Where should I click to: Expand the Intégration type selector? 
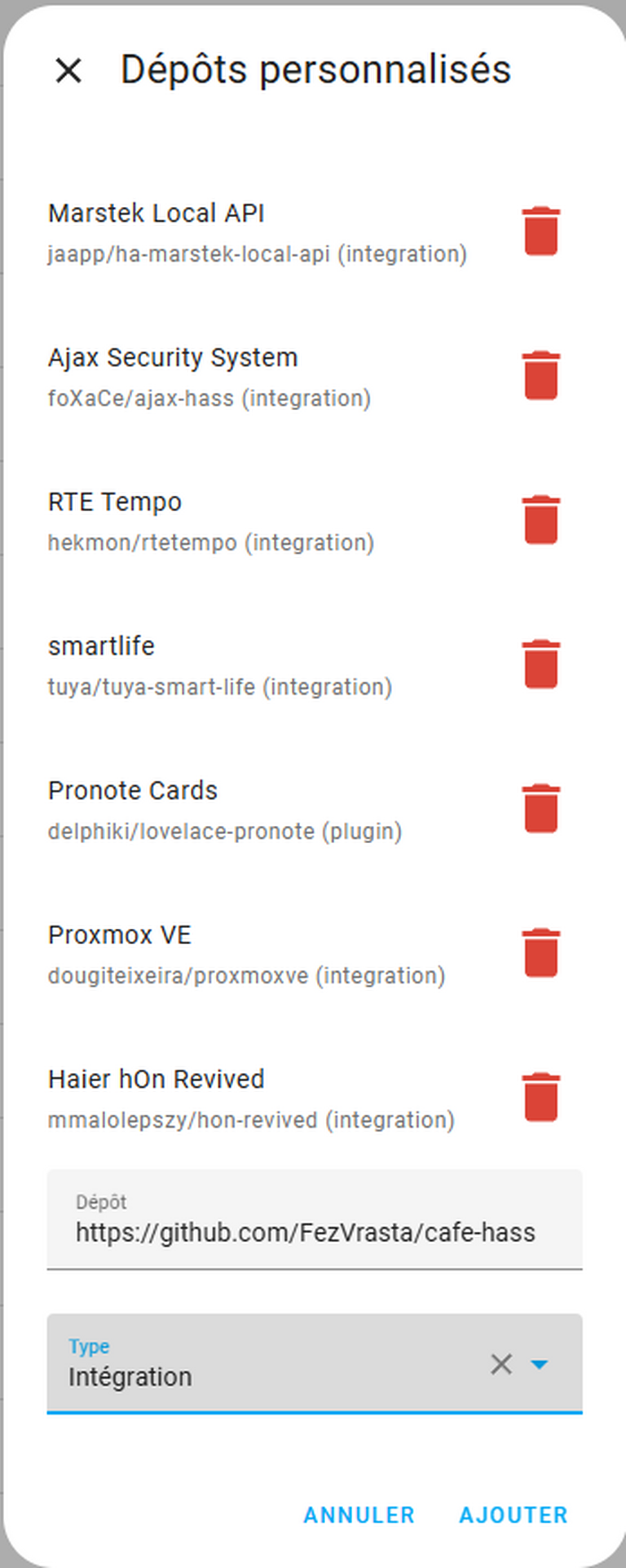tap(540, 1364)
